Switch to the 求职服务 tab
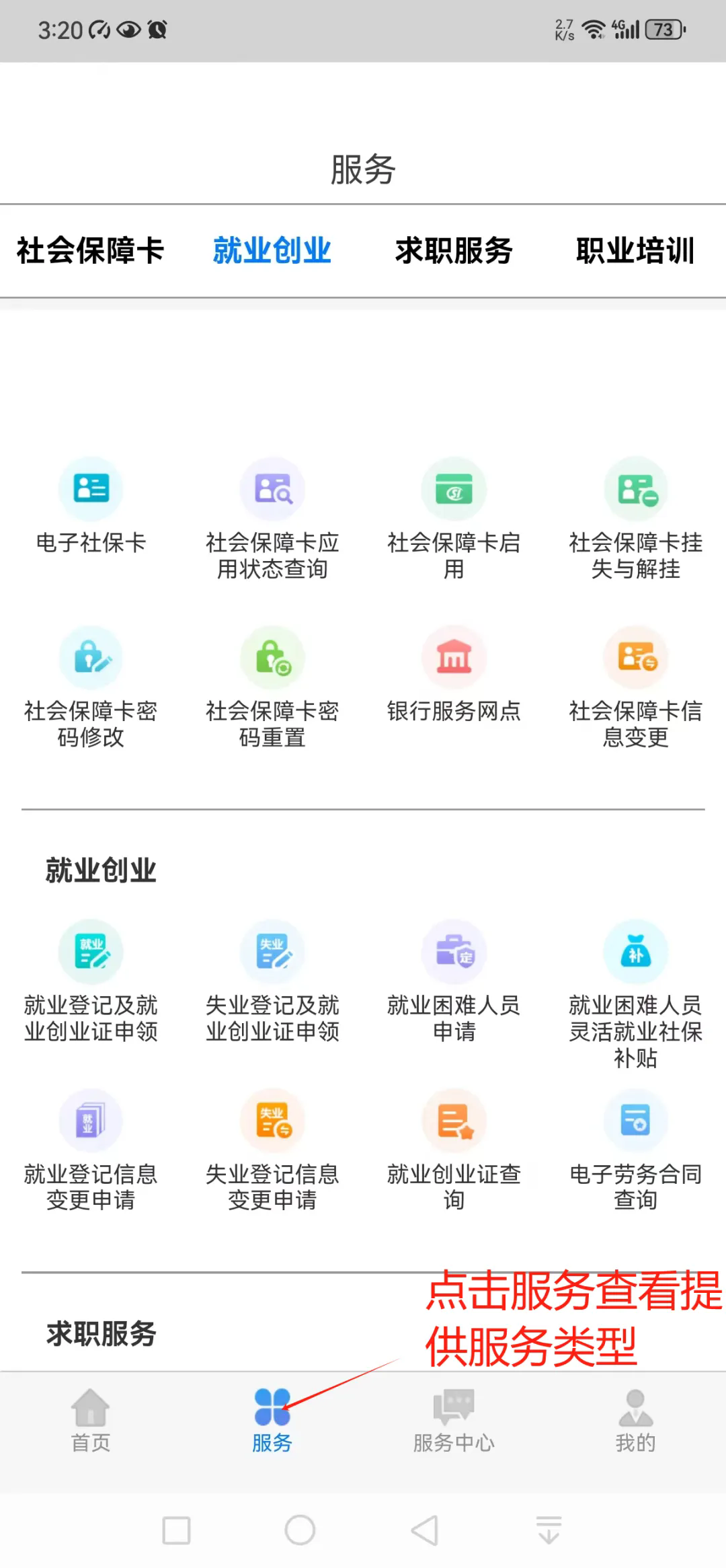Screen dimensions: 726x1568 coord(454,251)
